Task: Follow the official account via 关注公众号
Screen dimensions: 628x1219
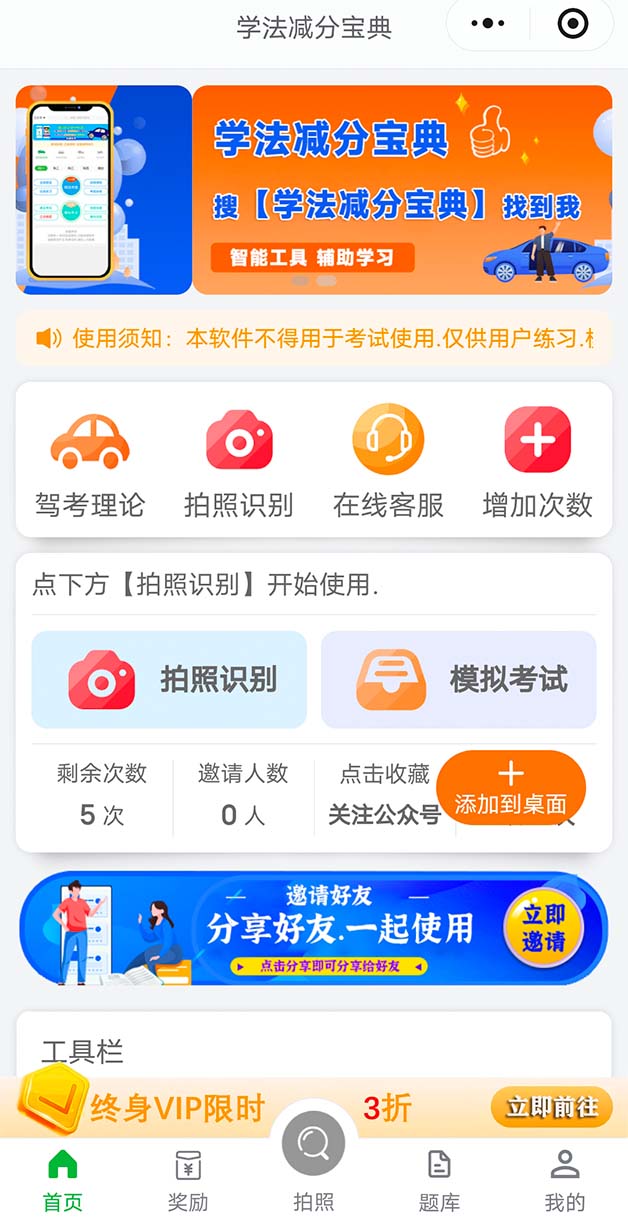Action: click(384, 815)
